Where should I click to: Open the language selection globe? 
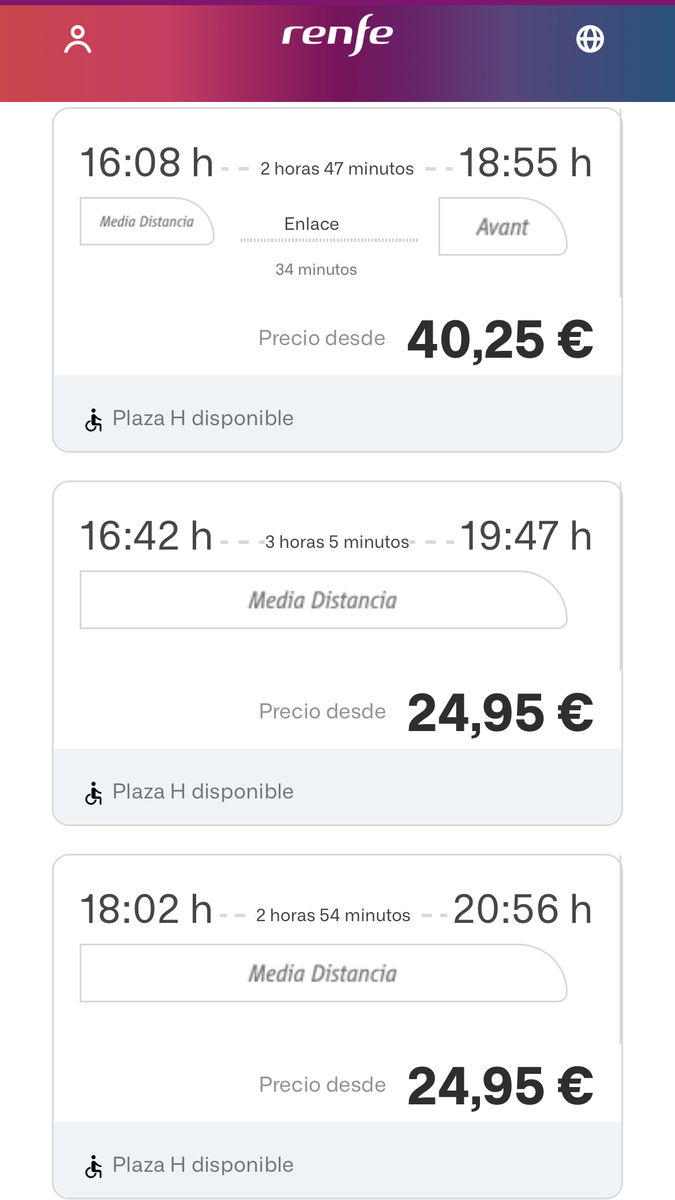pyautogui.click(x=590, y=39)
